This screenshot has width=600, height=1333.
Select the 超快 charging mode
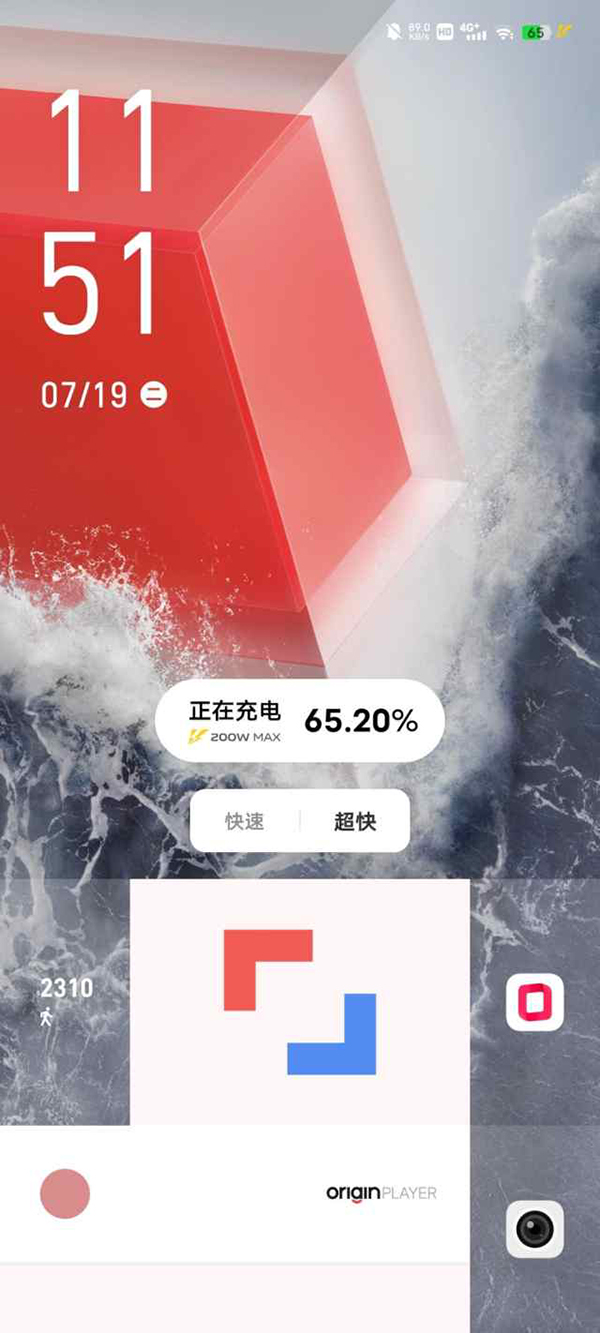click(355, 822)
